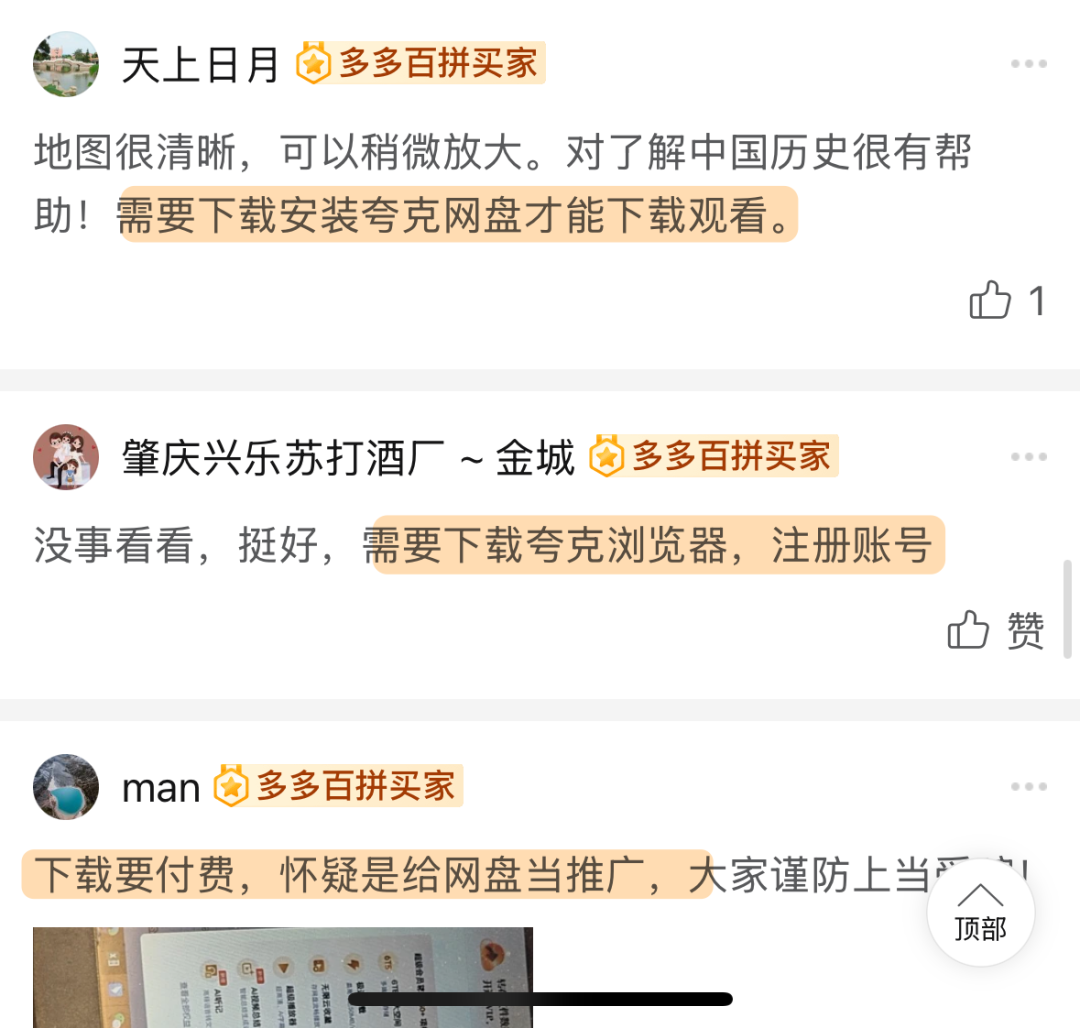View 天上日月's profile avatar
The image size is (1080, 1028).
coord(66,64)
